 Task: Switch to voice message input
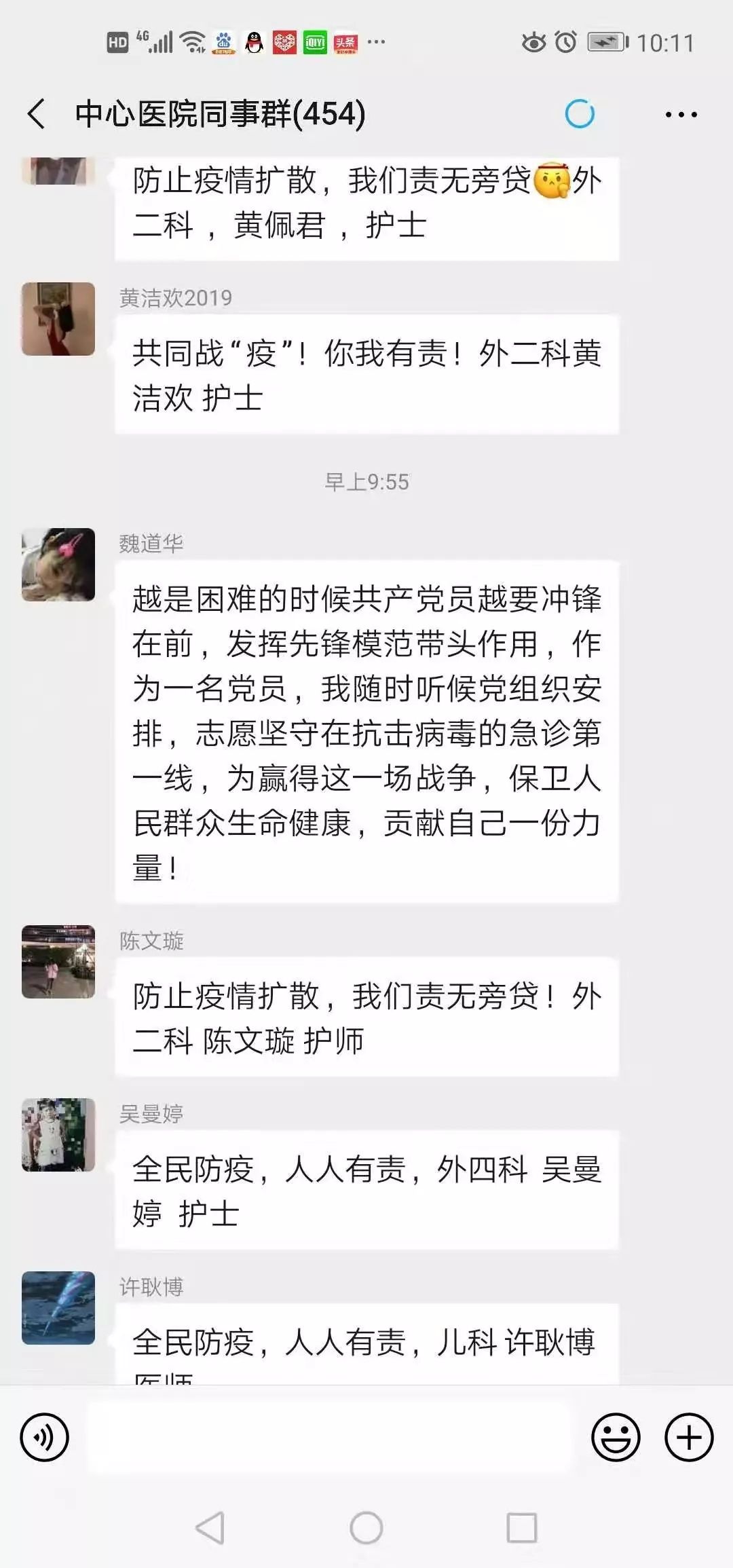45,1437
